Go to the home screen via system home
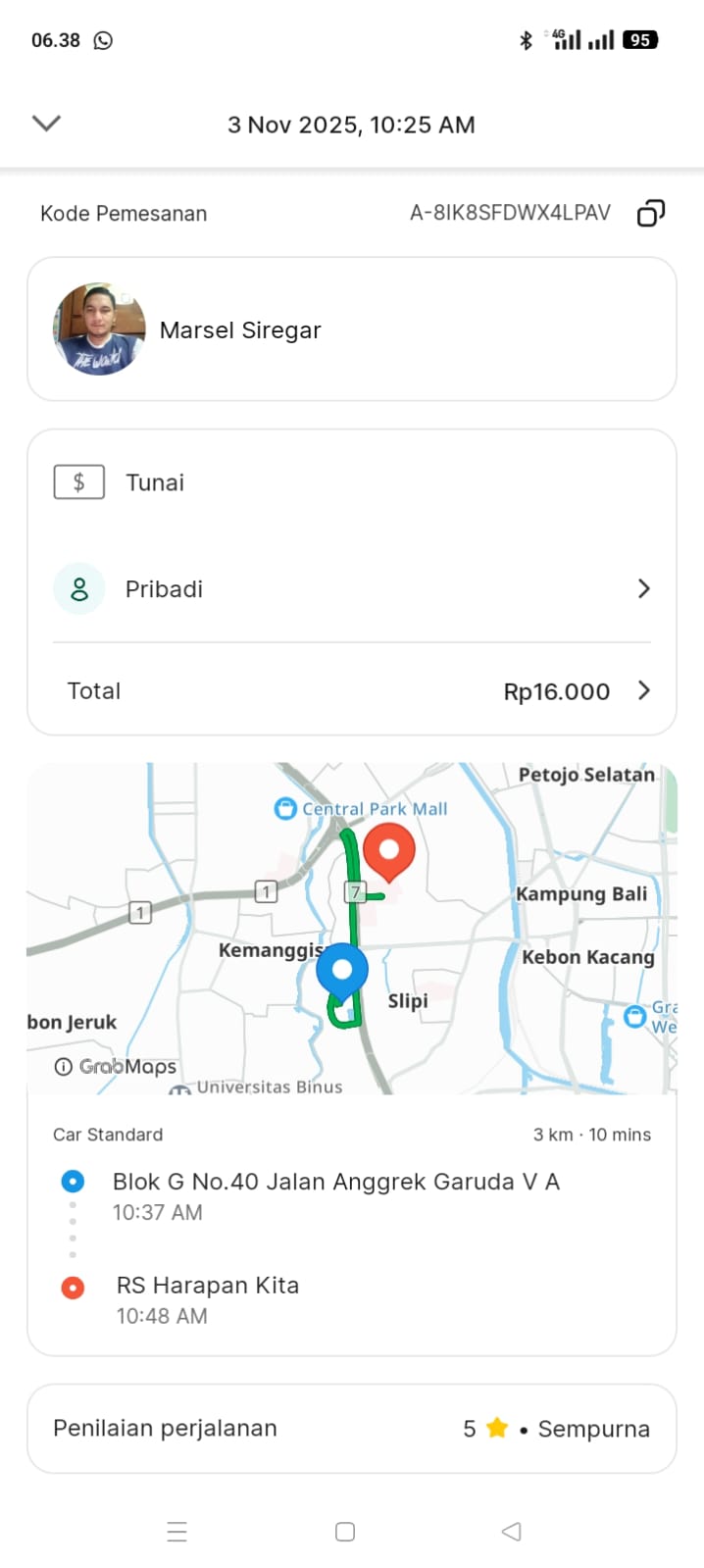 (345, 1532)
